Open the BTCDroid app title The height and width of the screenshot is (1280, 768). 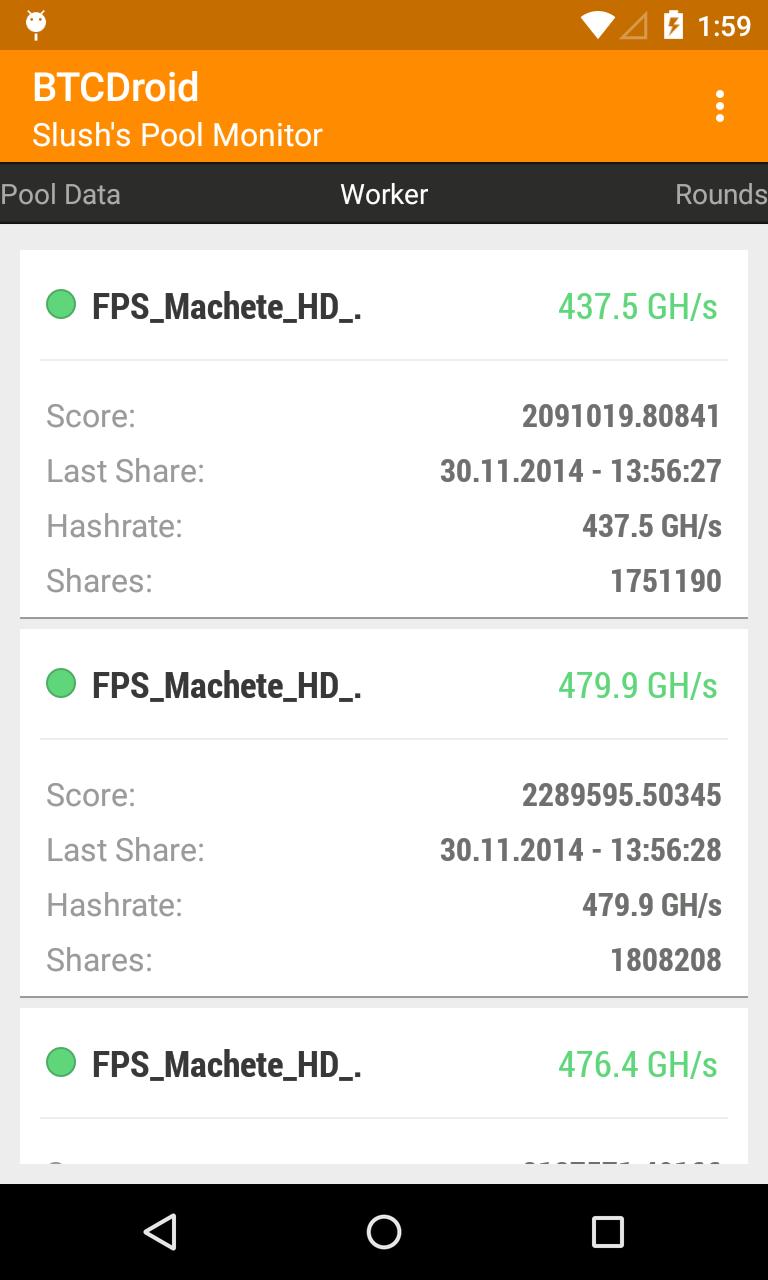tap(113, 87)
